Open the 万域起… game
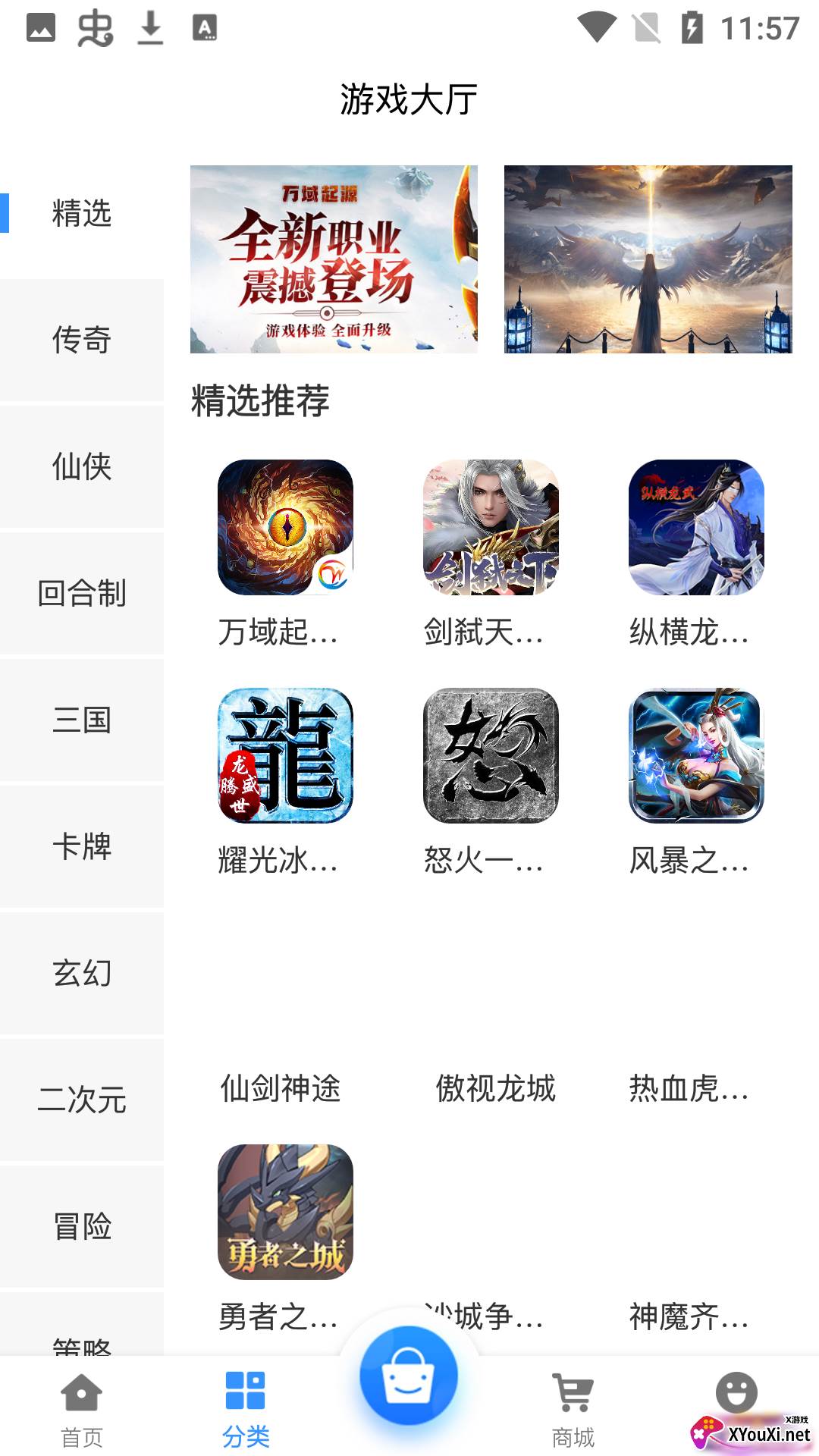819x1456 pixels. point(285,528)
